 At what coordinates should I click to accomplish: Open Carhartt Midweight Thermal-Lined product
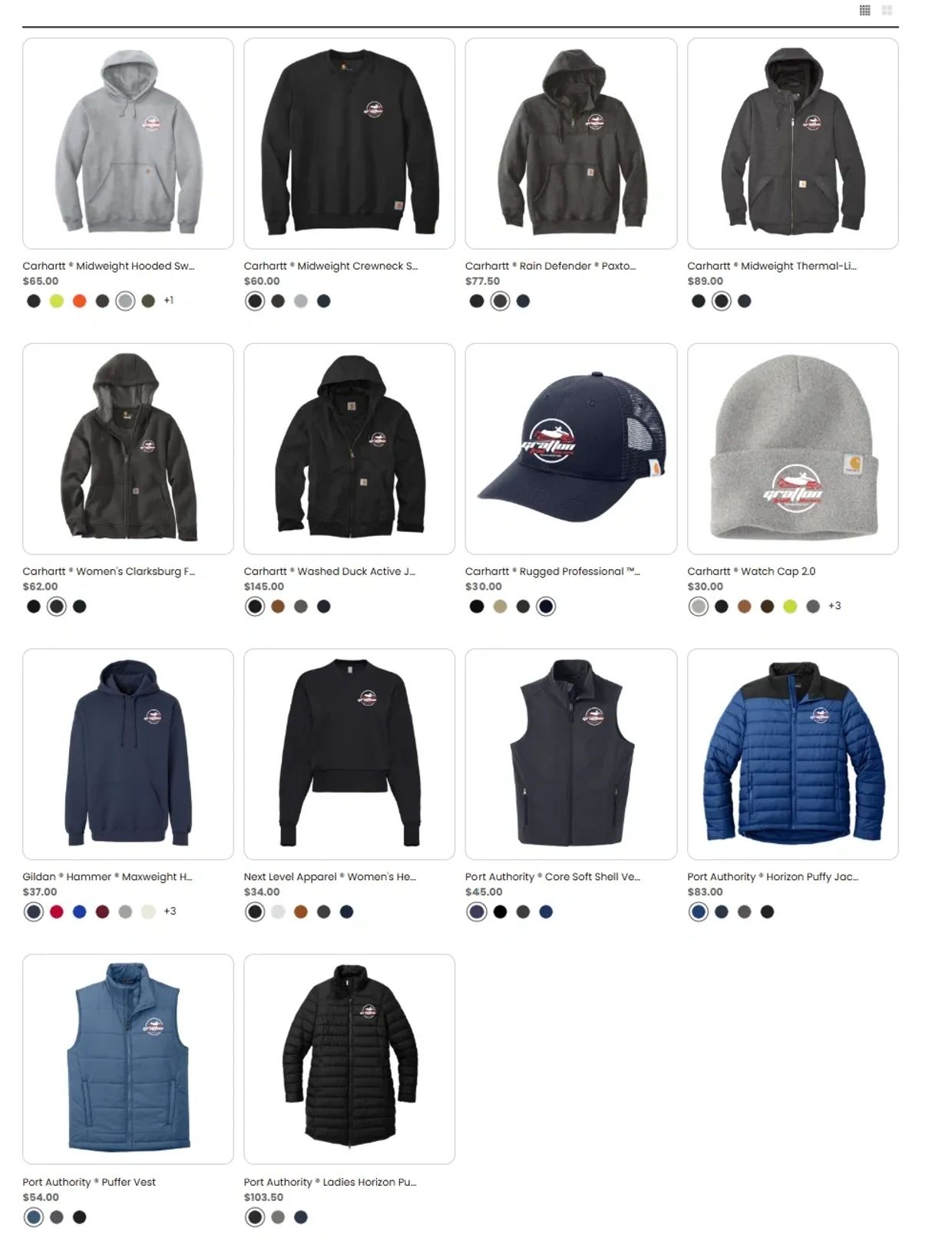coord(771,266)
